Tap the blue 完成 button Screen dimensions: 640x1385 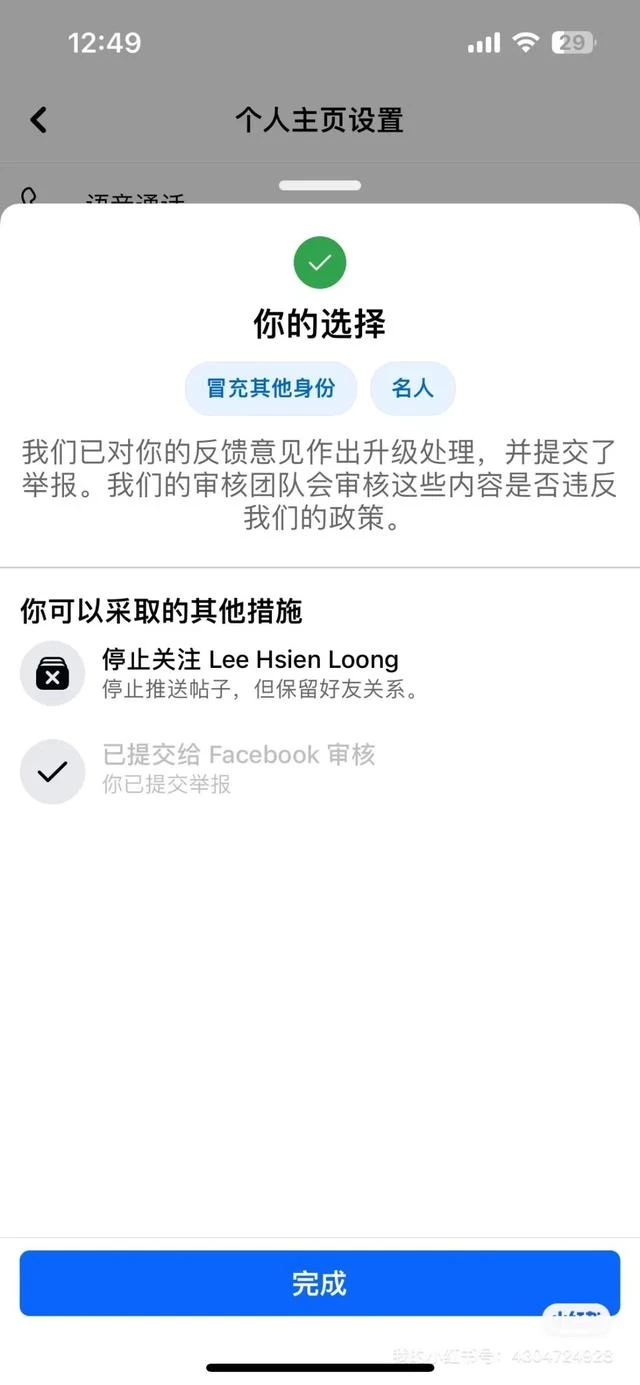click(319, 1282)
